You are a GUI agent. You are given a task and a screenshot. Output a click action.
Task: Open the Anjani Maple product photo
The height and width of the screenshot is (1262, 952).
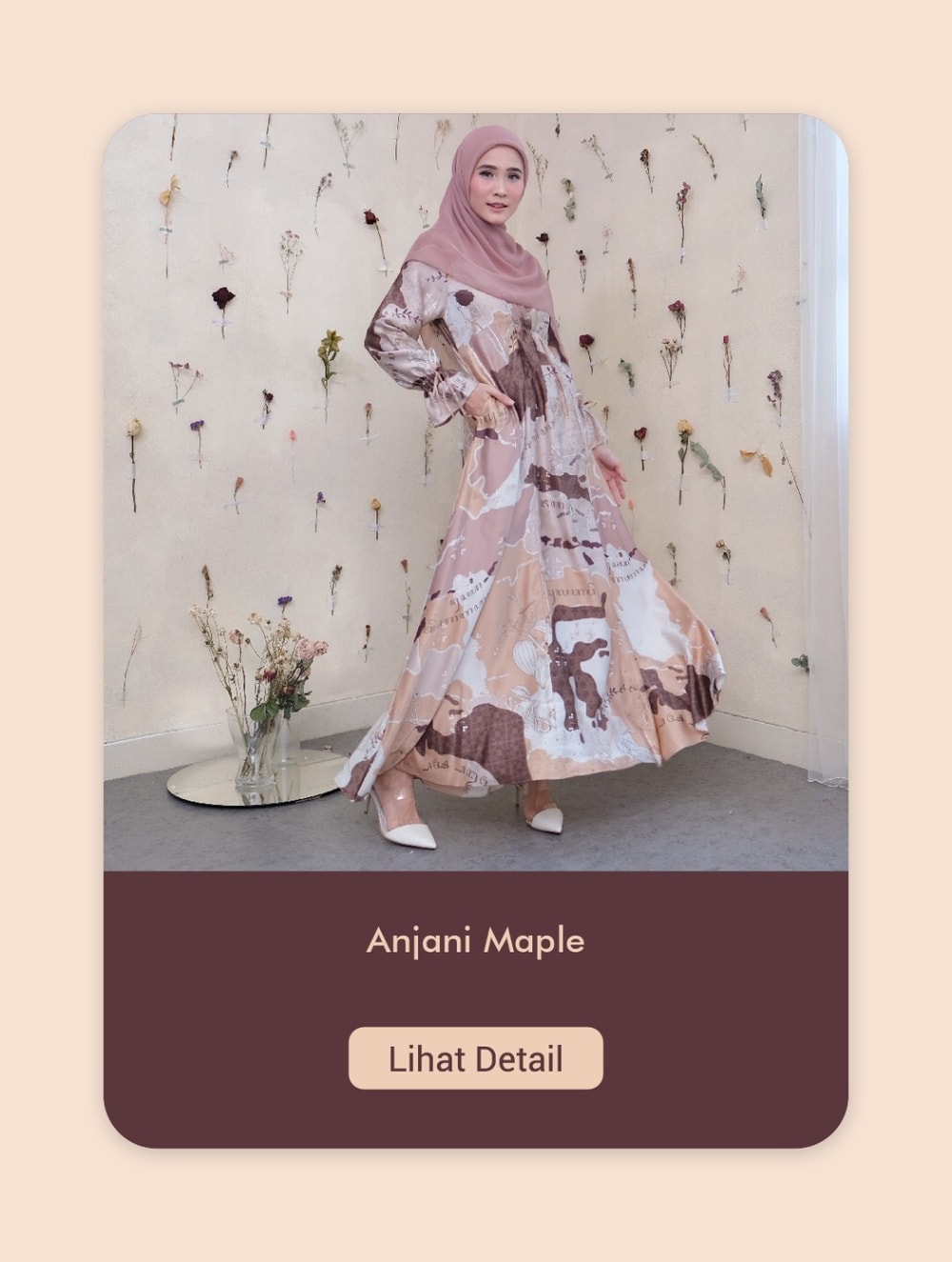(475, 491)
